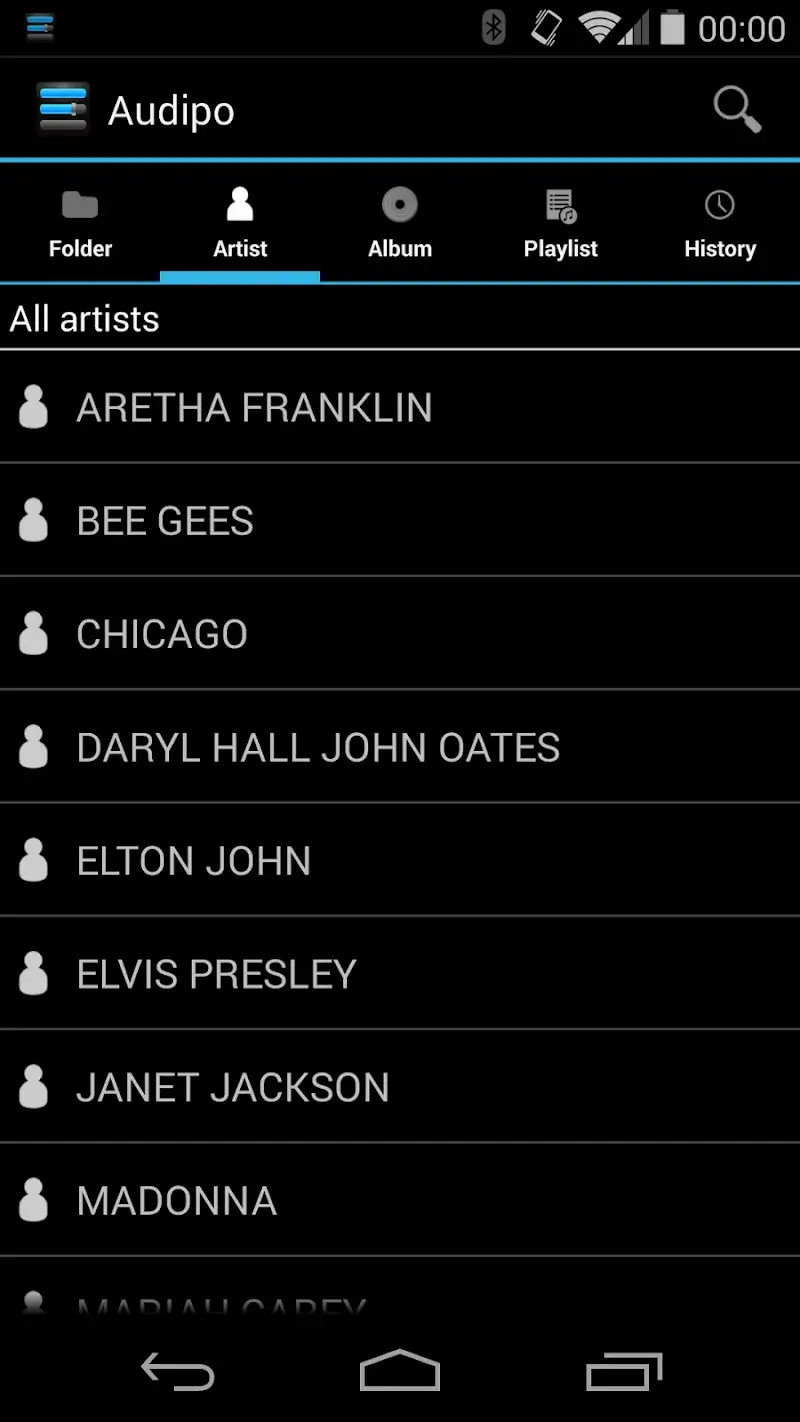This screenshot has height=1422, width=800.
Task: Open artist Elvis Presley
Action: 400,974
